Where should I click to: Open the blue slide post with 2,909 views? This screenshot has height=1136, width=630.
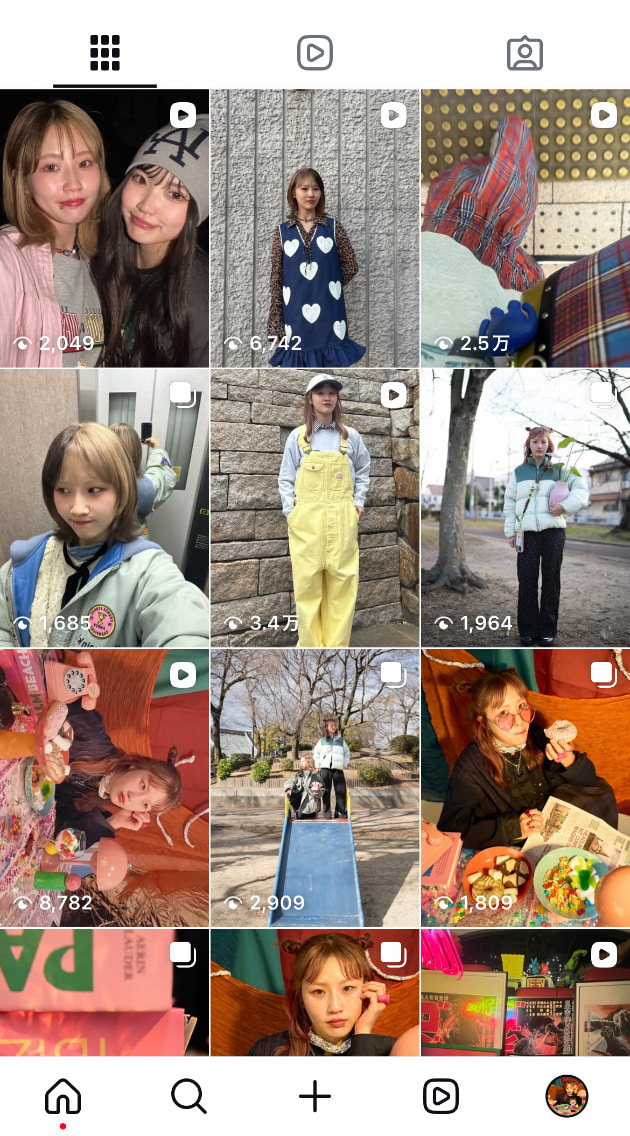[315, 787]
